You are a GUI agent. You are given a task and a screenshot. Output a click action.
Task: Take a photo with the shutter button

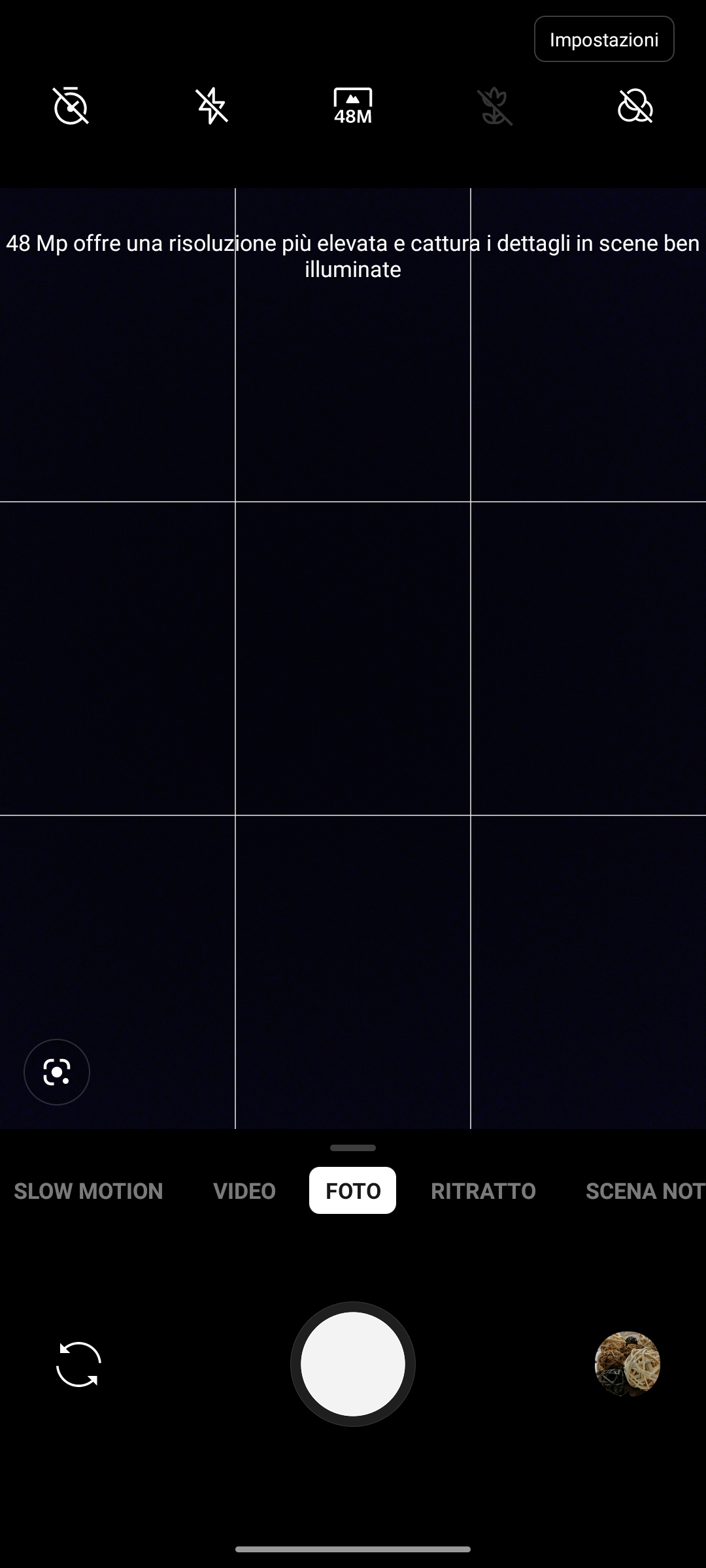pyautogui.click(x=353, y=1364)
